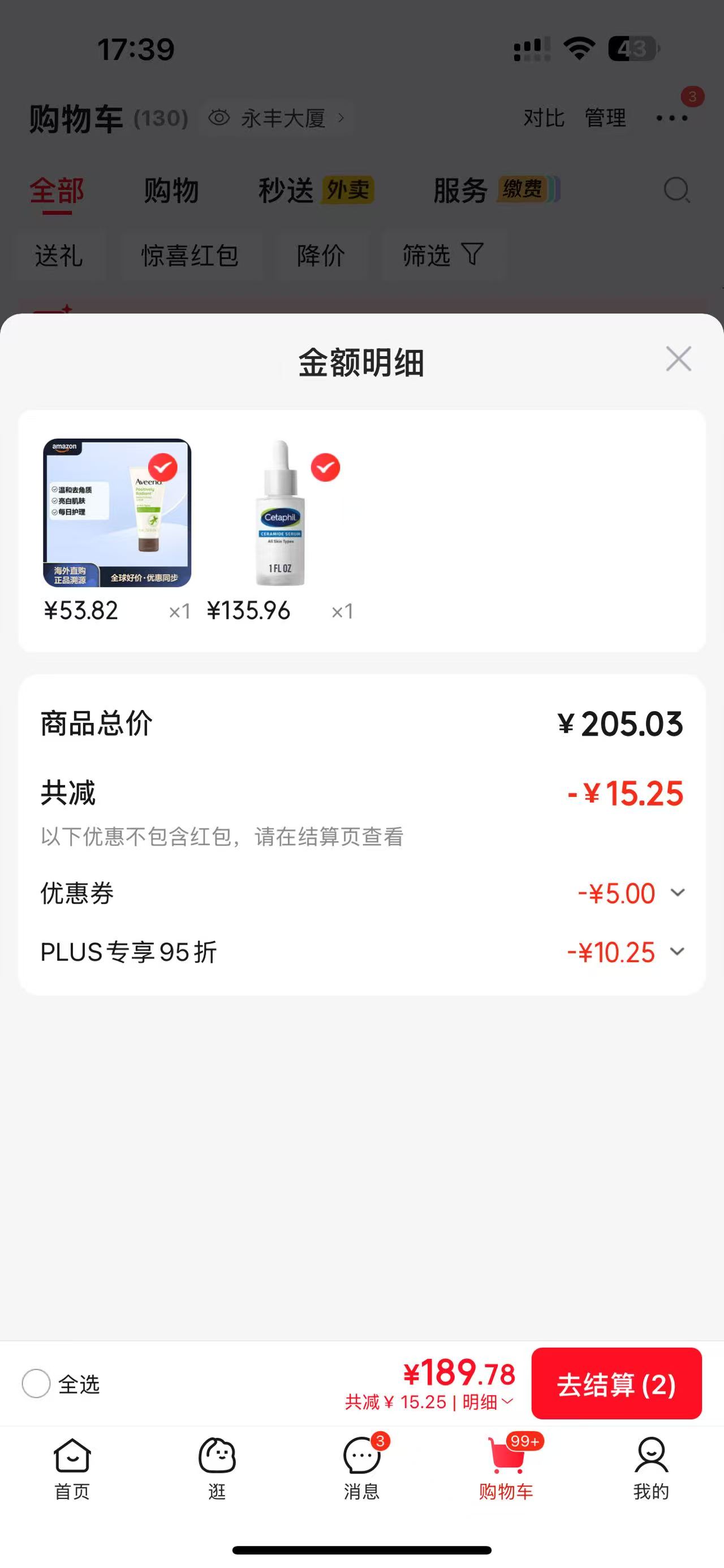Uncheck the Cetaphil serum at ¥135.96
Viewport: 724px width, 1568px height.
(x=325, y=467)
